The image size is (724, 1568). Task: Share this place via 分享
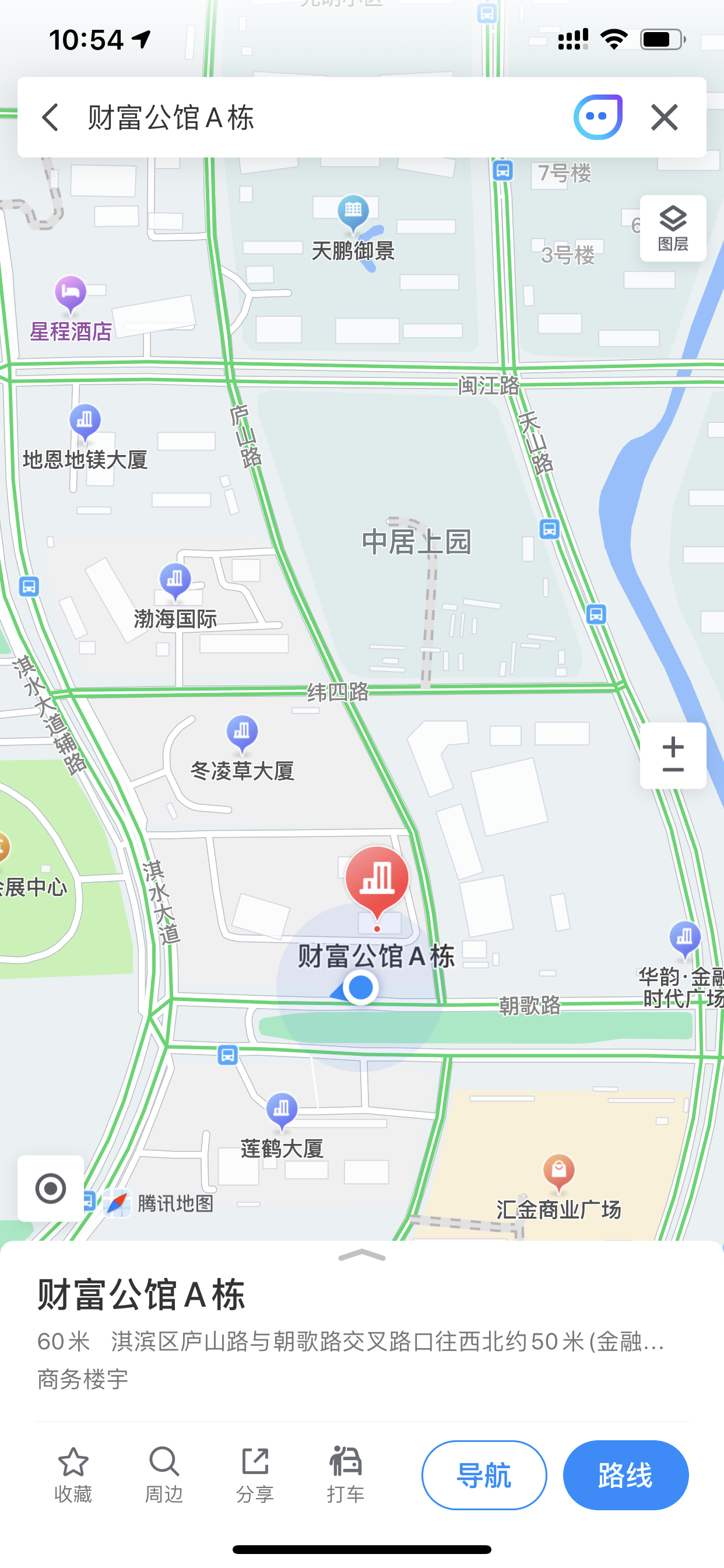[255, 1475]
